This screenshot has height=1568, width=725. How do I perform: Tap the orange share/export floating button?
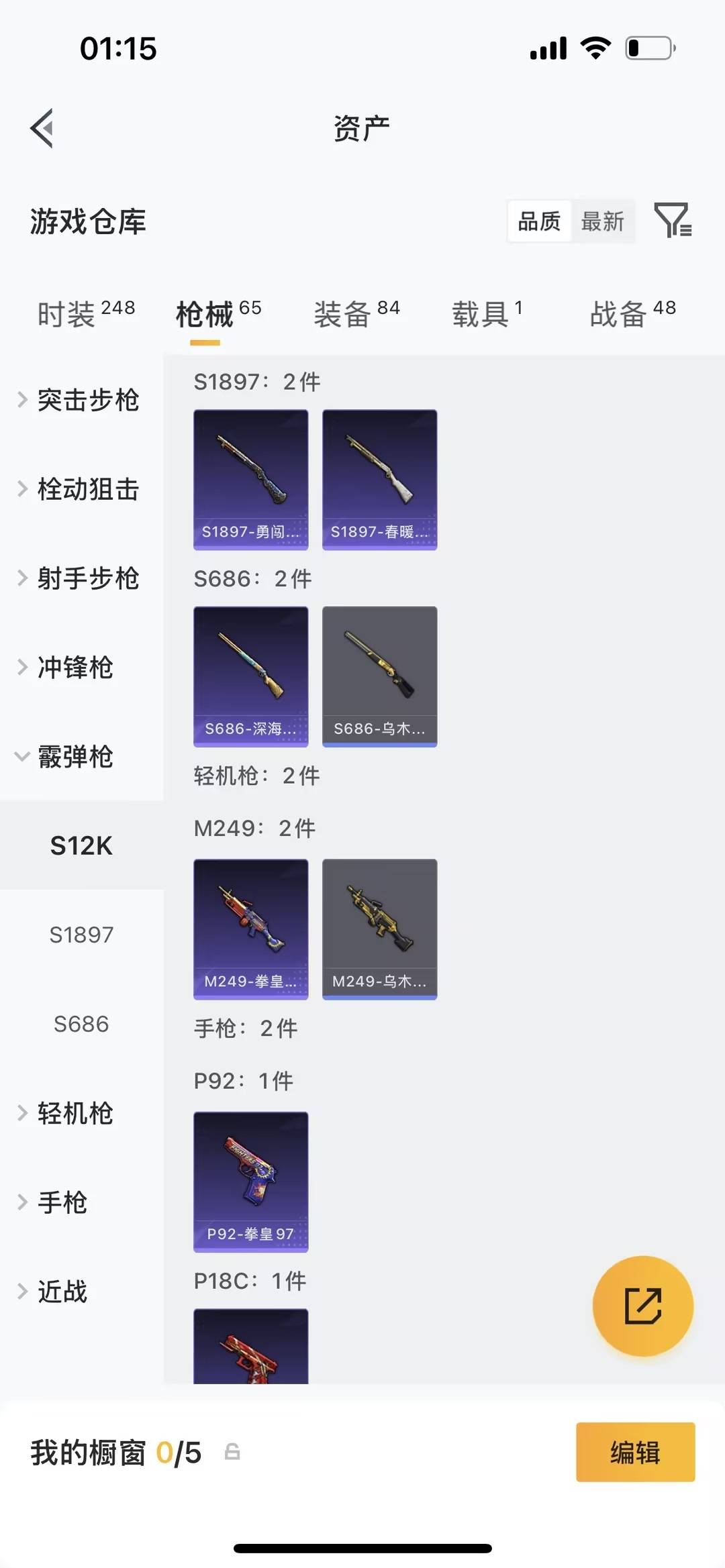(x=643, y=1305)
